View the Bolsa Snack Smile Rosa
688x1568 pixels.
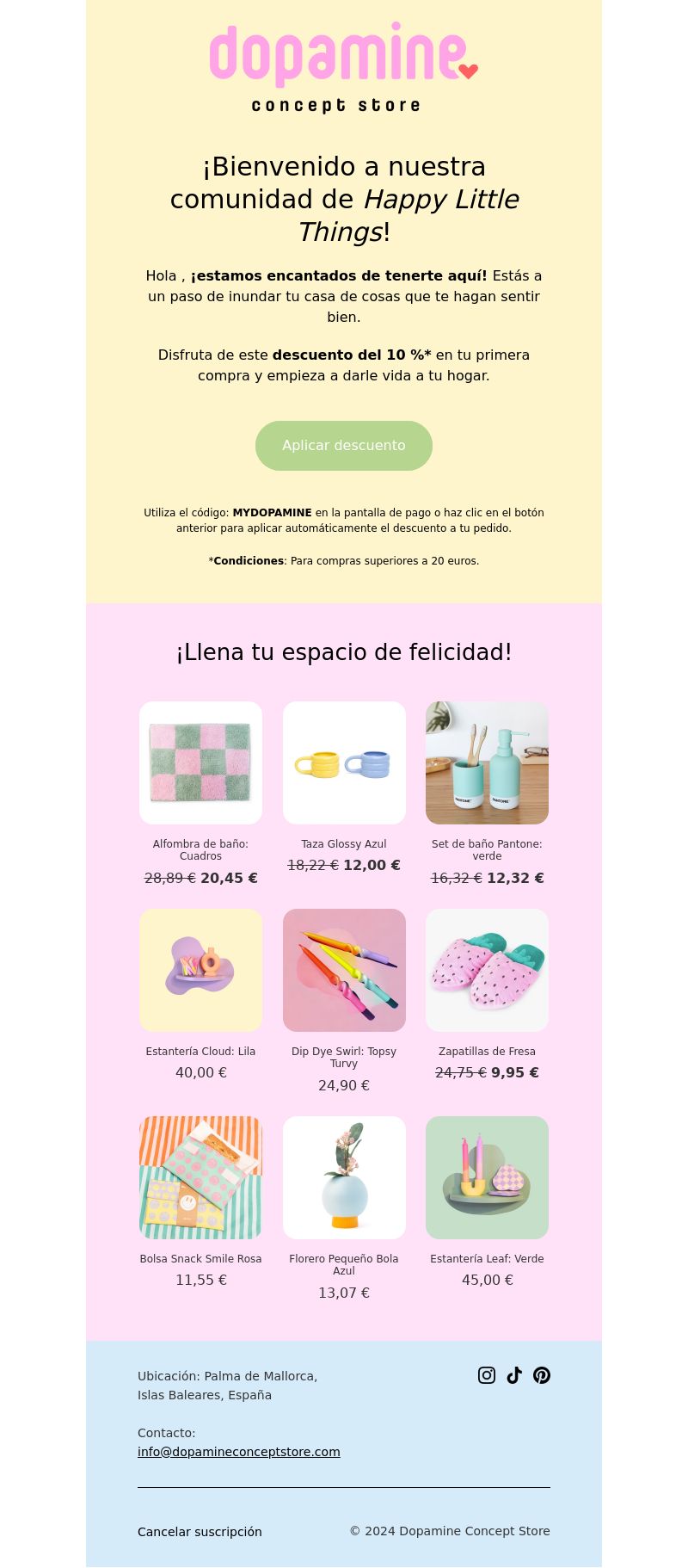(200, 1177)
